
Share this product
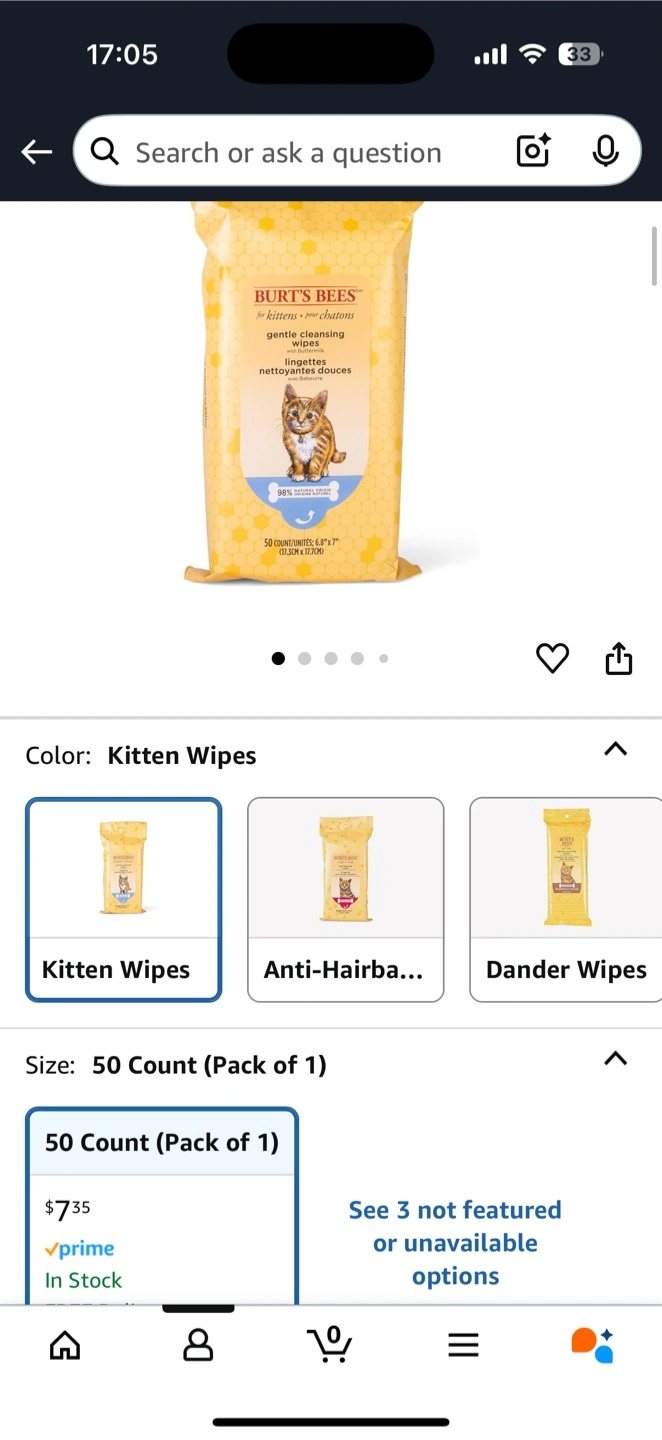[x=619, y=658]
